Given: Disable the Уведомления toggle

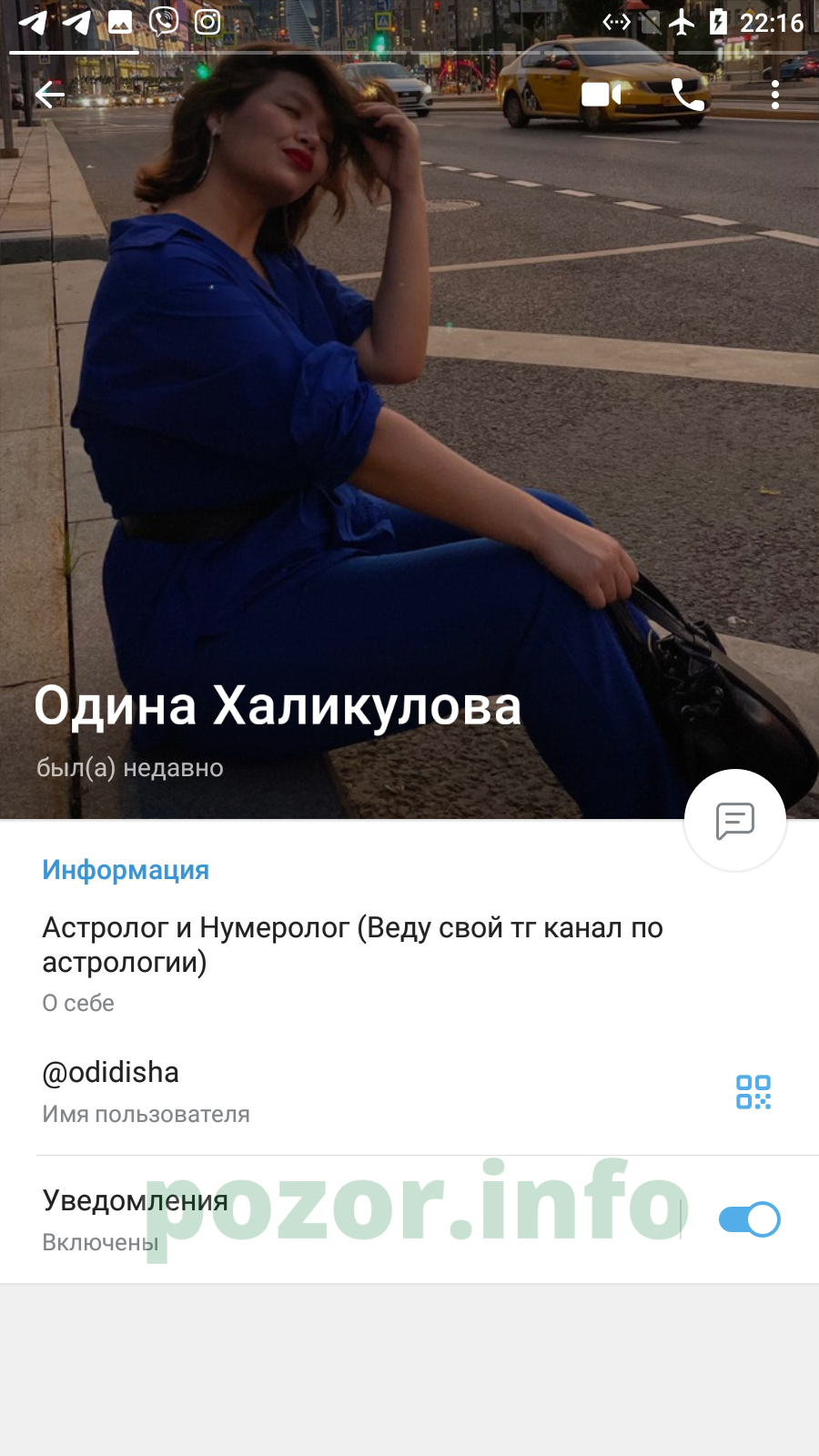Looking at the screenshot, I should [749, 1219].
